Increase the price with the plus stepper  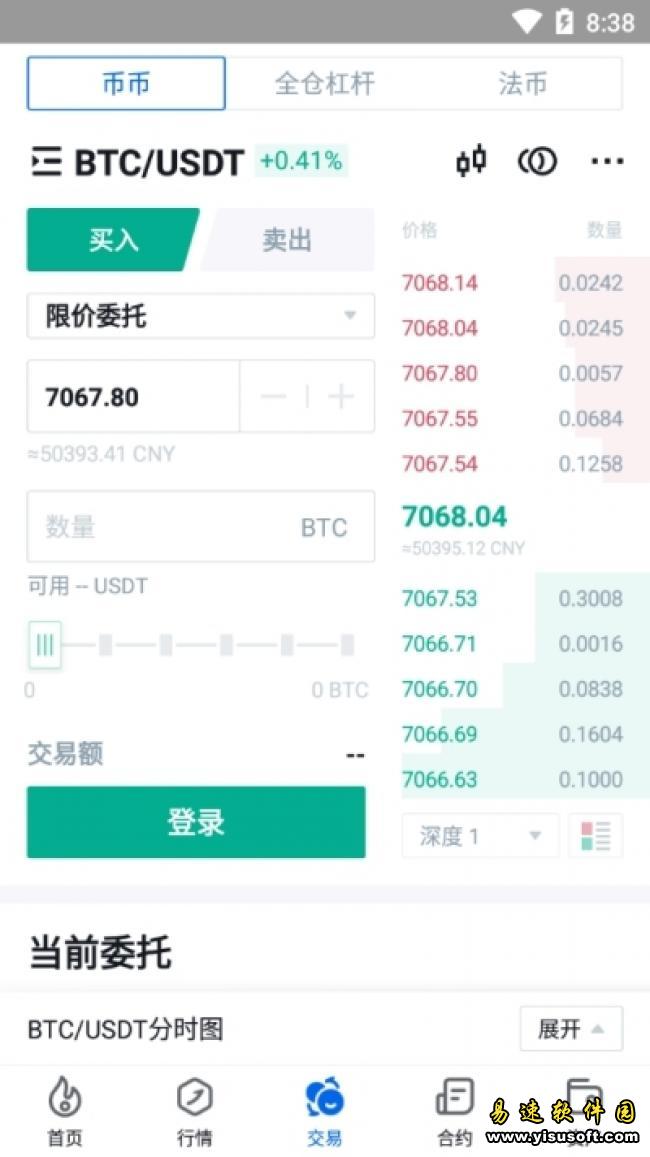pos(341,397)
